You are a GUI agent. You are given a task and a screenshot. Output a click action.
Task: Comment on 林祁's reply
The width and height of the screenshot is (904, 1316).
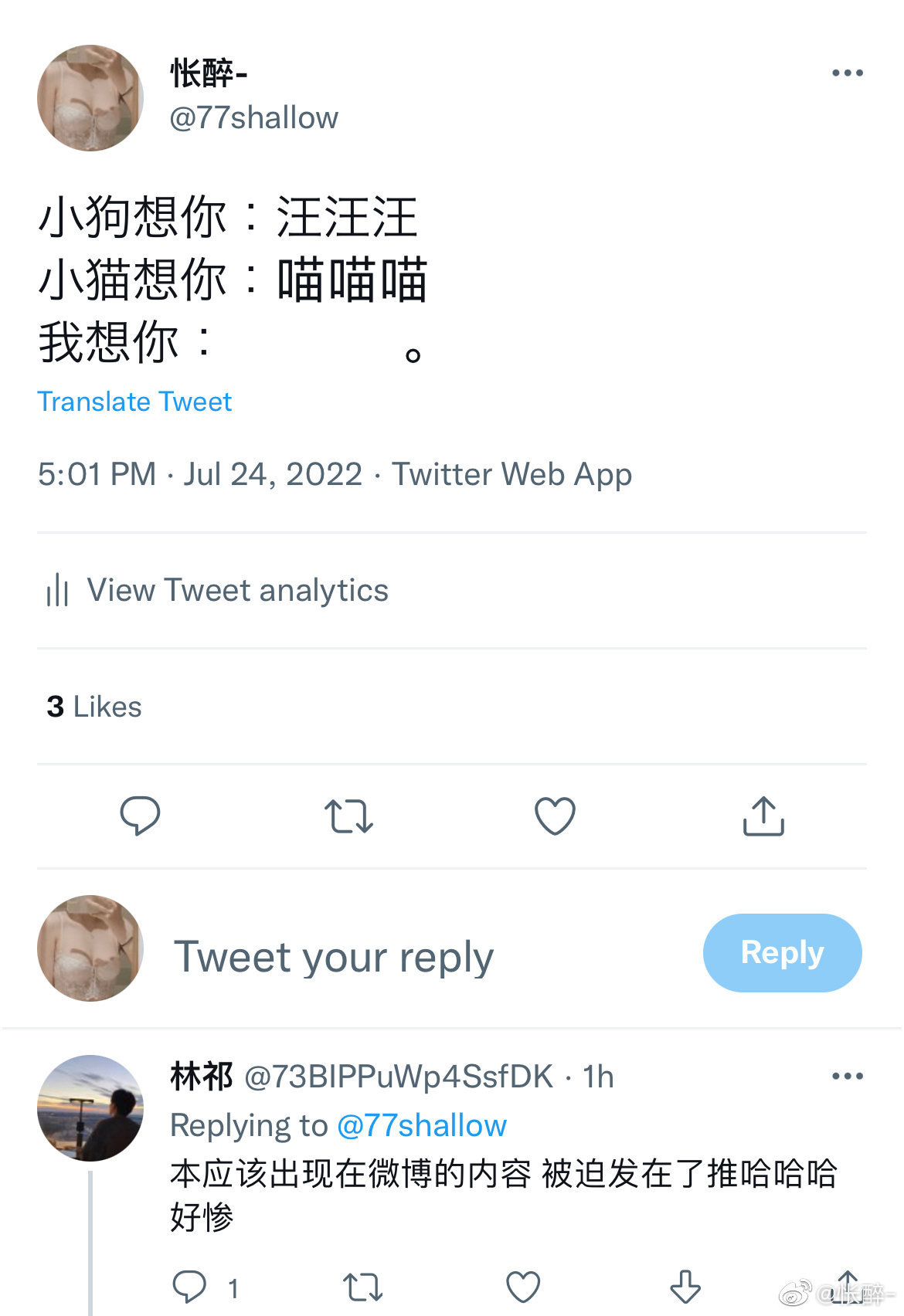pos(189,1287)
